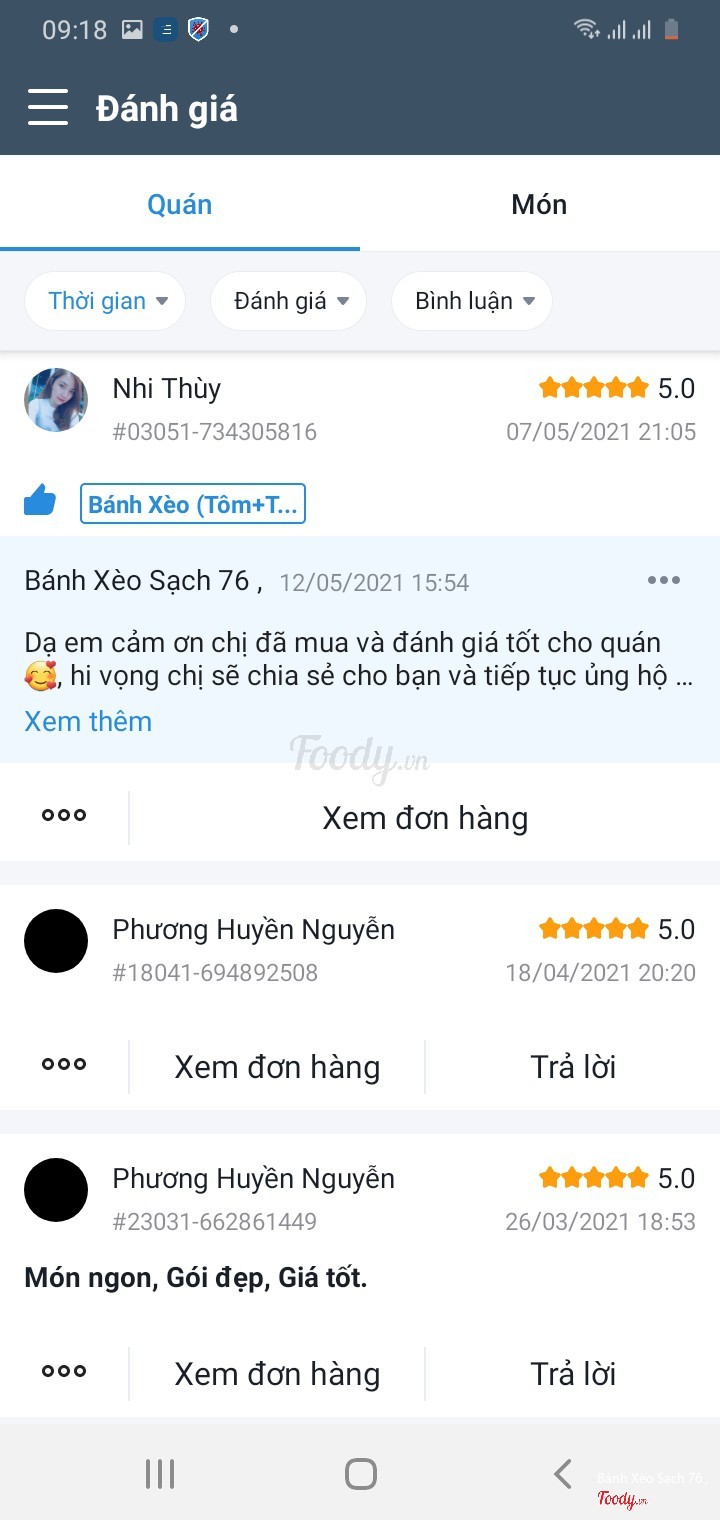The width and height of the screenshot is (720, 1520).
Task: Reply to the Món ngon, Gói đẹp review
Action: [x=572, y=1374]
